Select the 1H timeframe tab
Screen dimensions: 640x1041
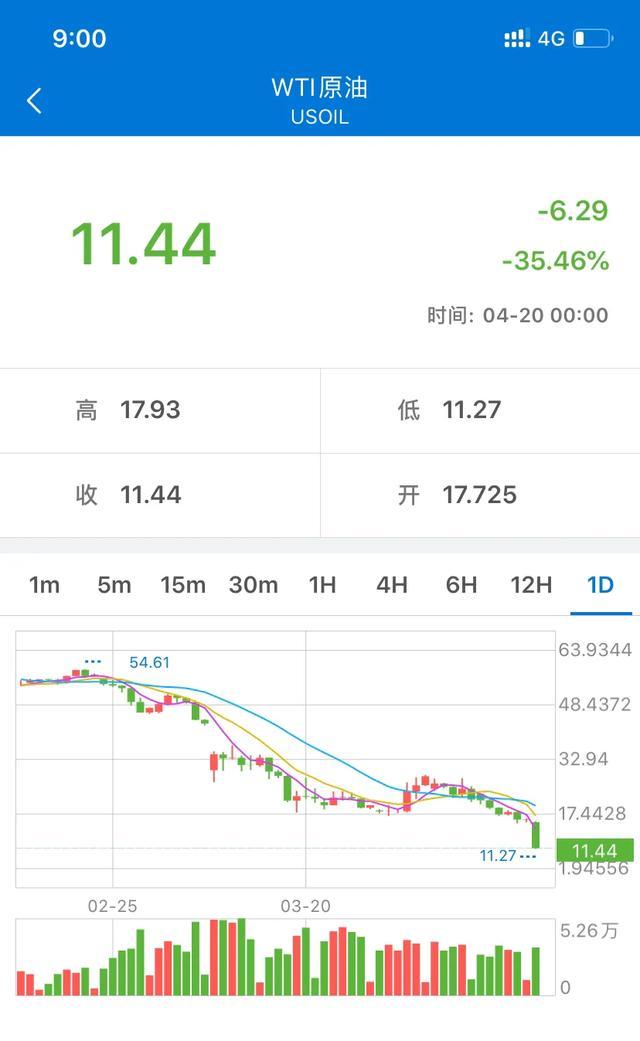322,585
